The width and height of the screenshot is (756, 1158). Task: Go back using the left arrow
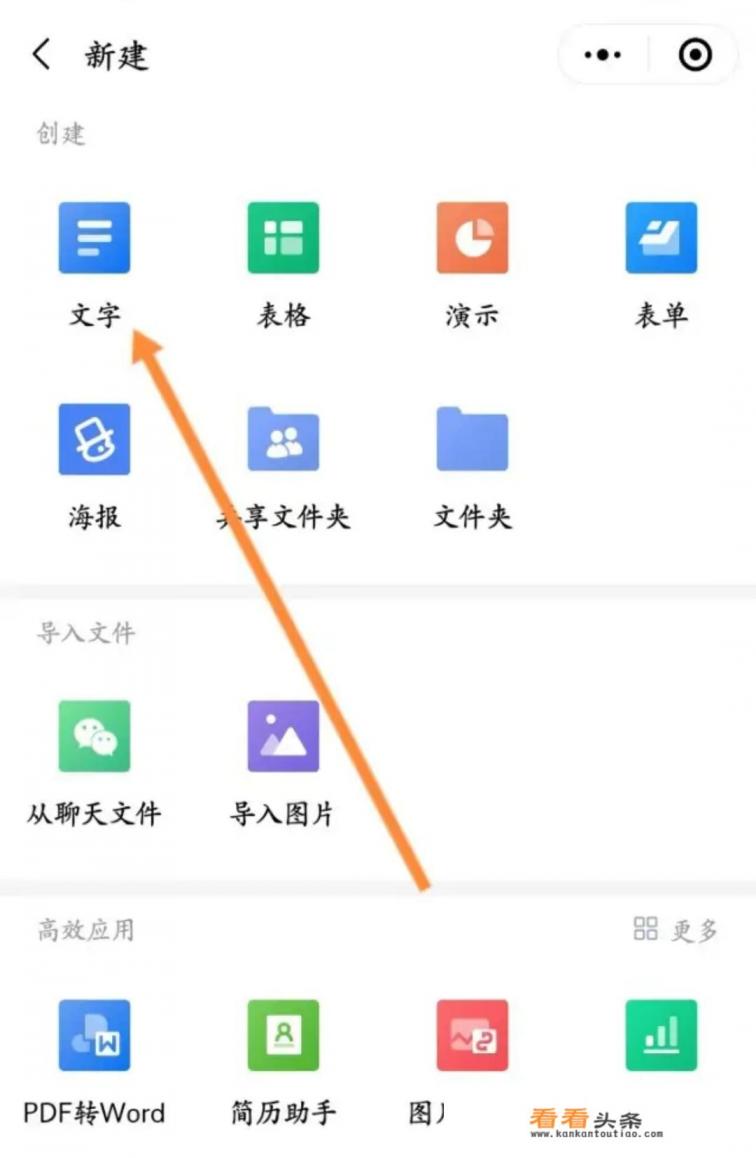point(39,57)
